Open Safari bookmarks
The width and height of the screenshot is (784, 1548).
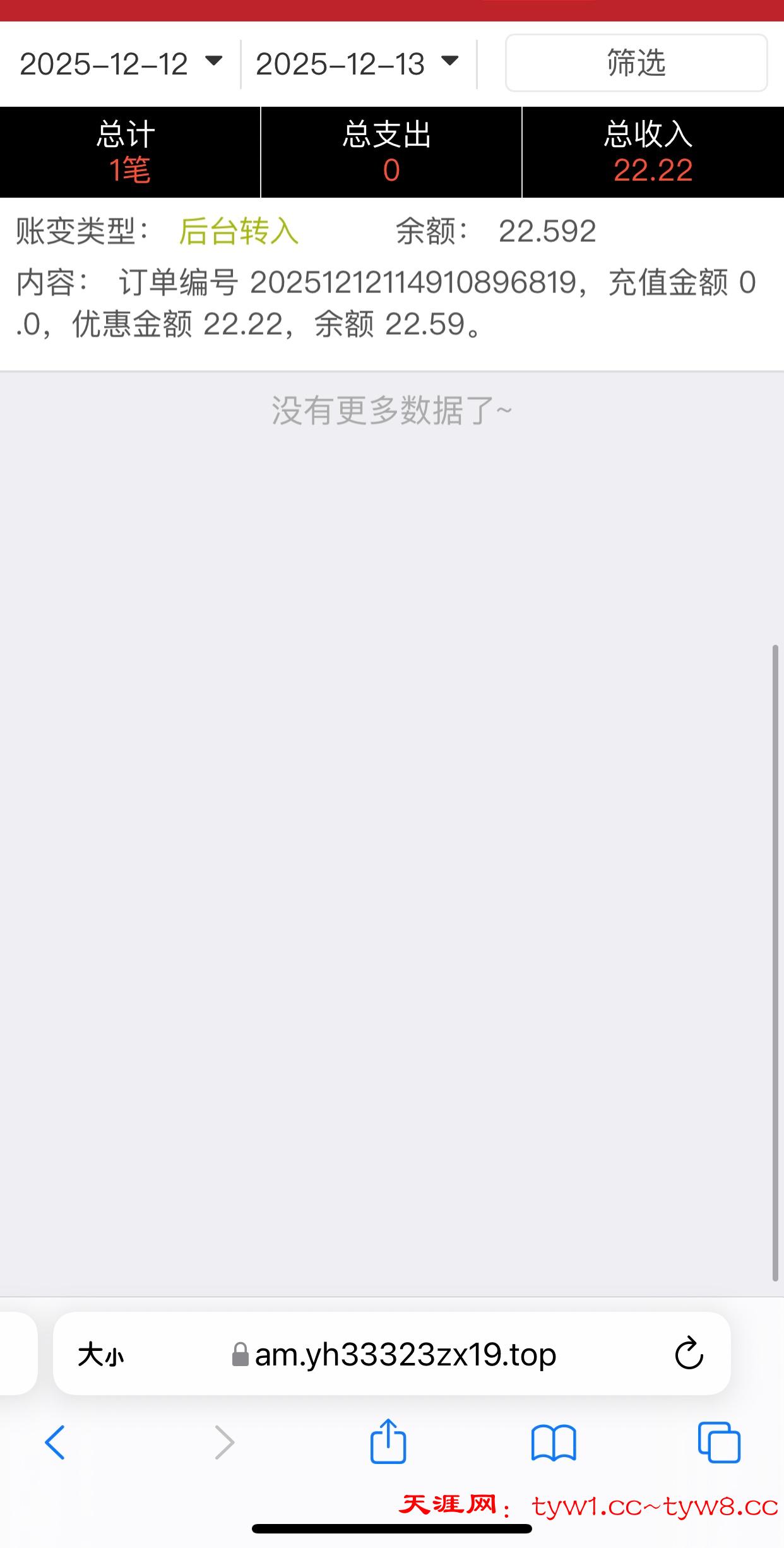point(554,1443)
